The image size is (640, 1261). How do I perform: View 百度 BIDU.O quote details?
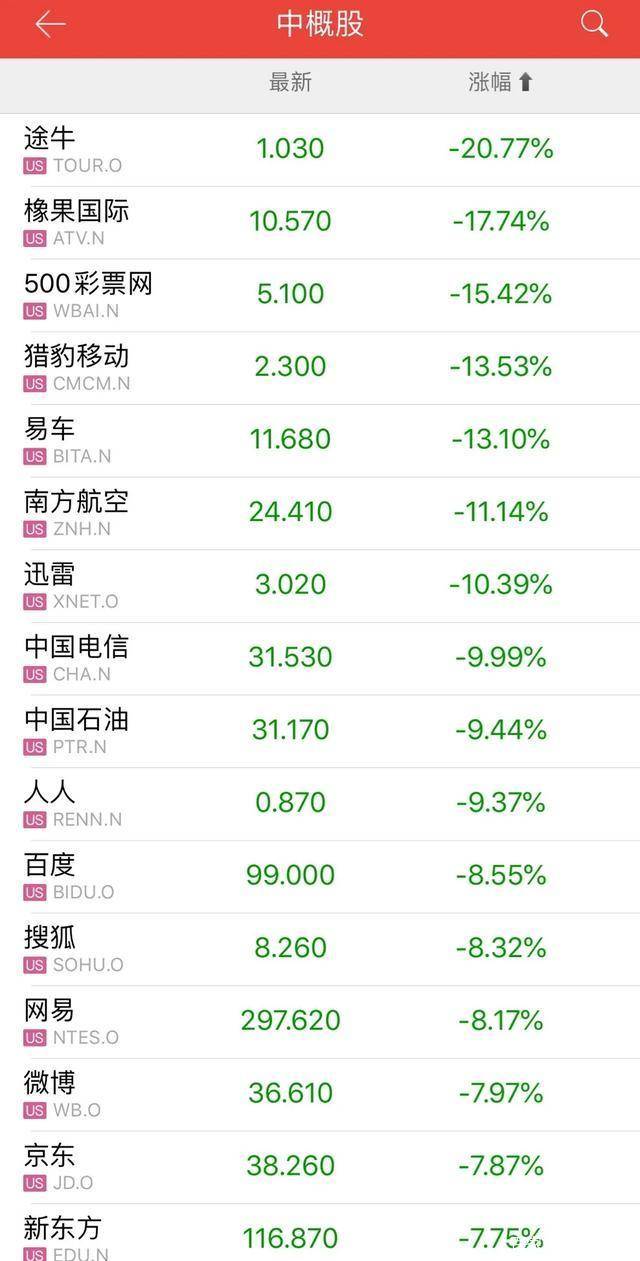320,877
